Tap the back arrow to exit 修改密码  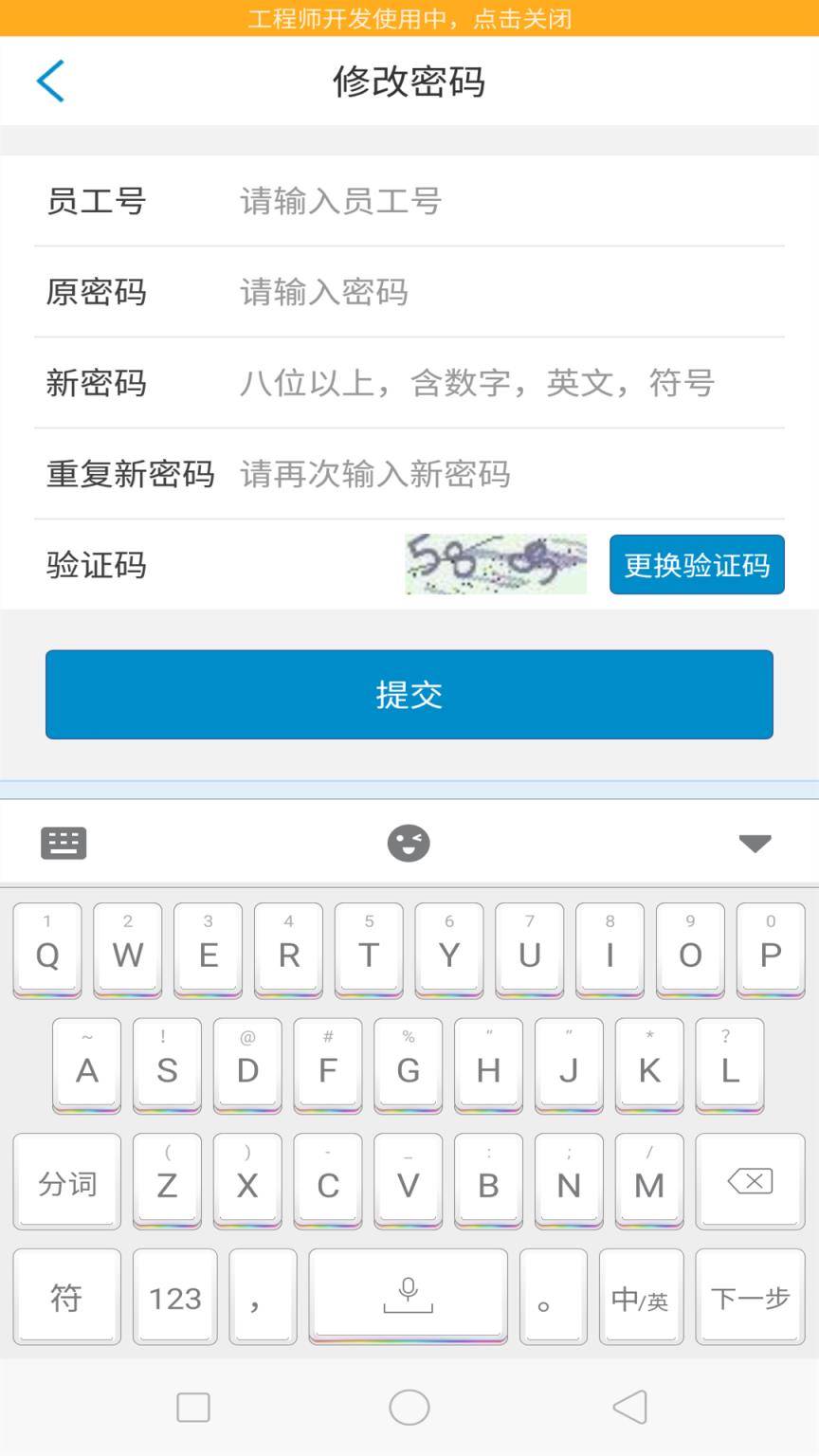point(52,81)
